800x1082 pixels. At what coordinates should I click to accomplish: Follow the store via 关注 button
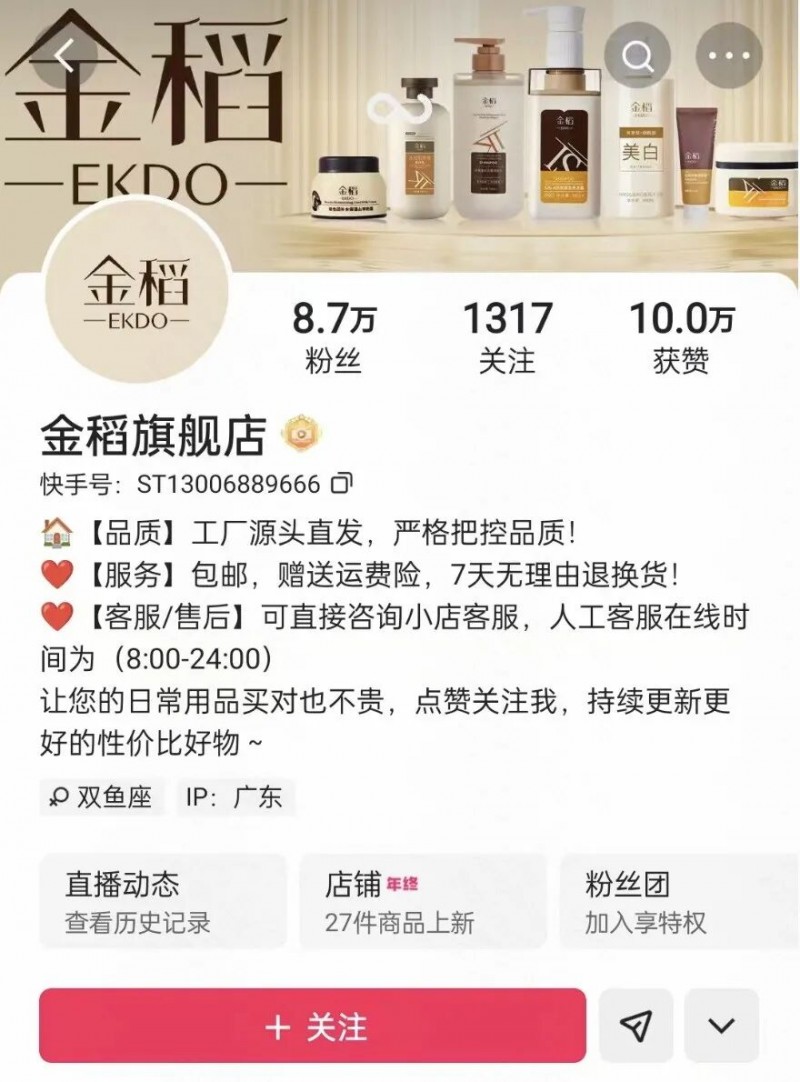point(313,1024)
